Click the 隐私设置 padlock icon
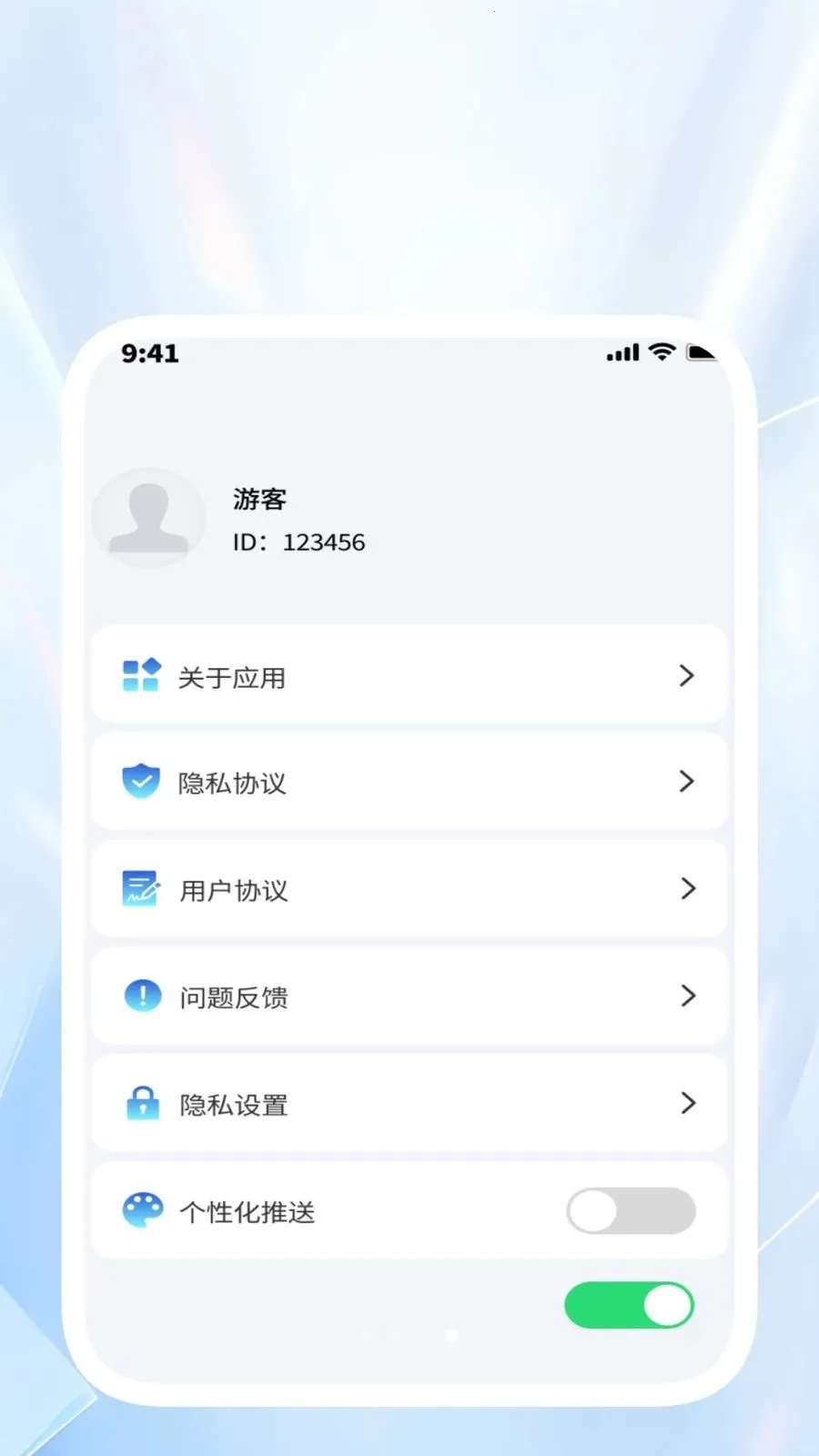819x1456 pixels. click(x=141, y=1104)
